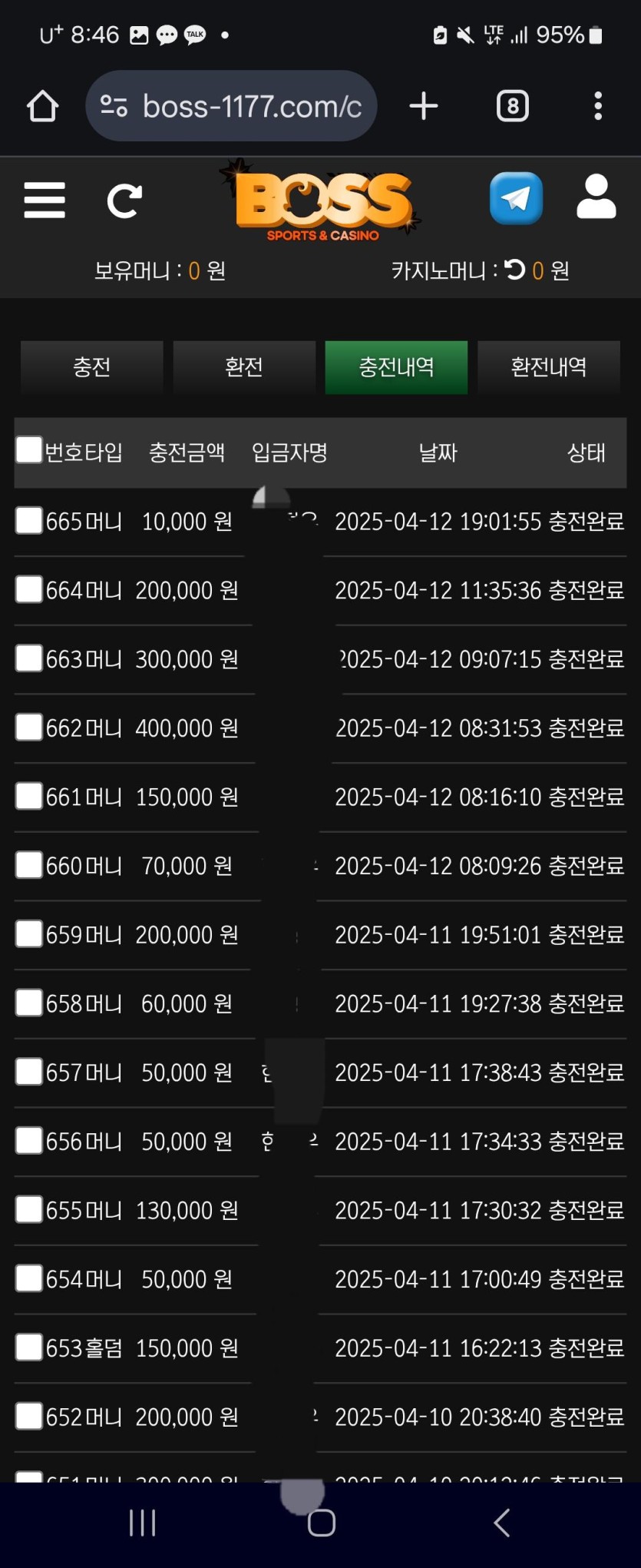
Task: Switch to the 환전 tab
Action: (244, 367)
